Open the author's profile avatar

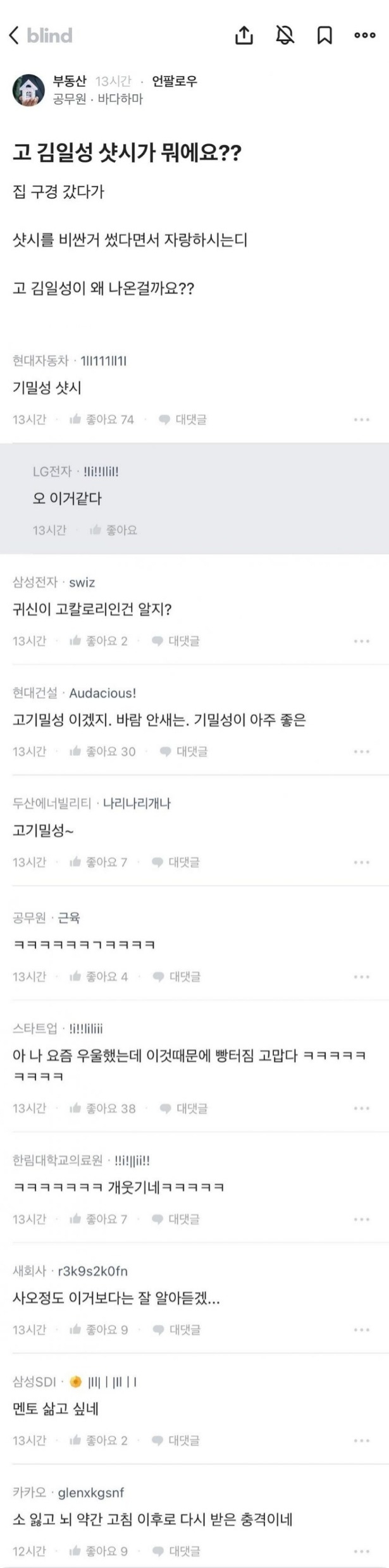coord(28,90)
